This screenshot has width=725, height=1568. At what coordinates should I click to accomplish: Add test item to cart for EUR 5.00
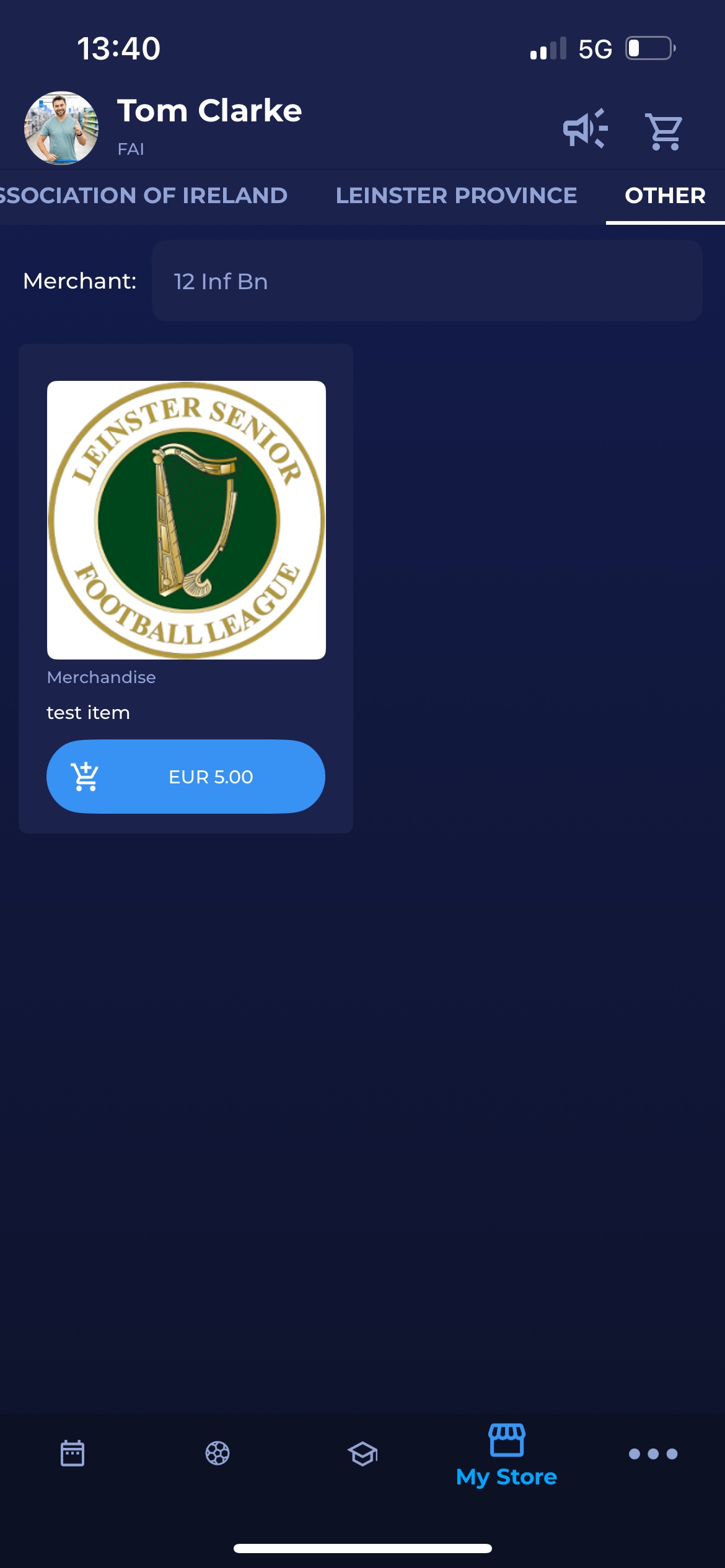tap(186, 777)
